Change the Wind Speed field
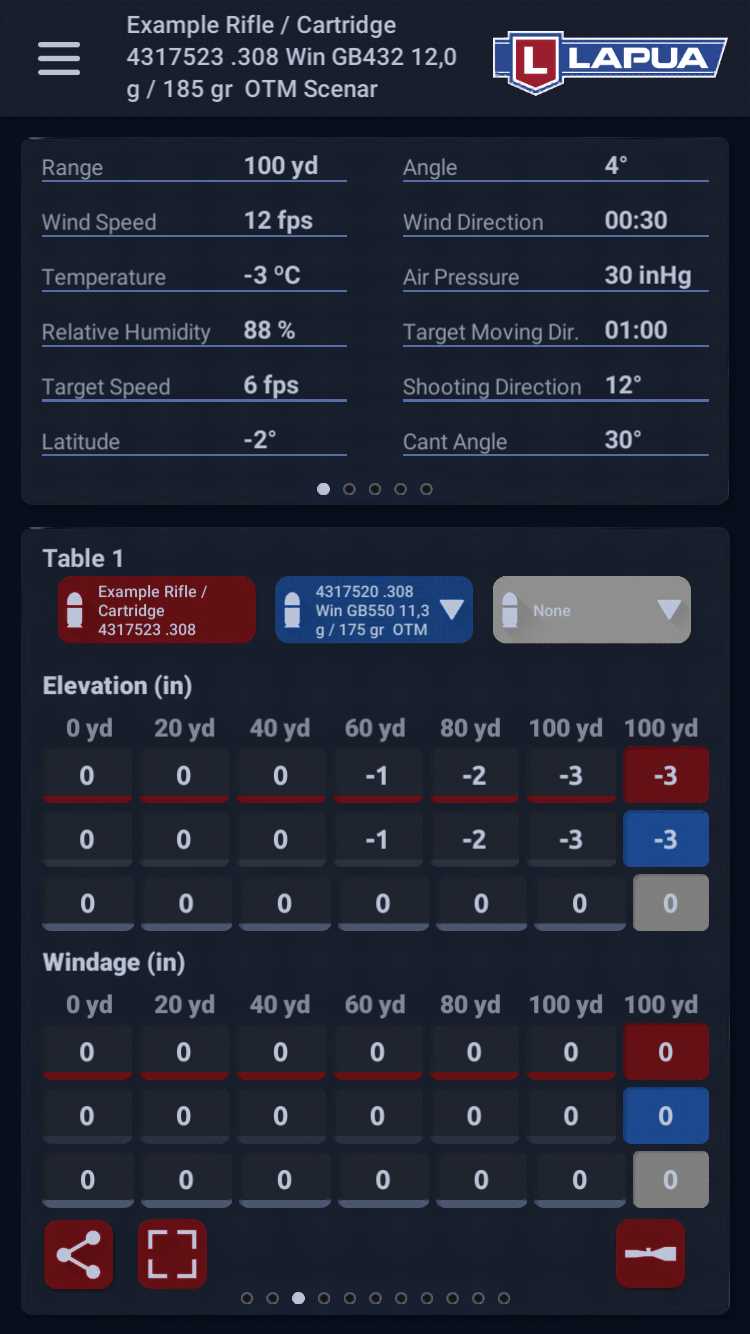Image resolution: width=750 pixels, height=1334 pixels. 194,222
